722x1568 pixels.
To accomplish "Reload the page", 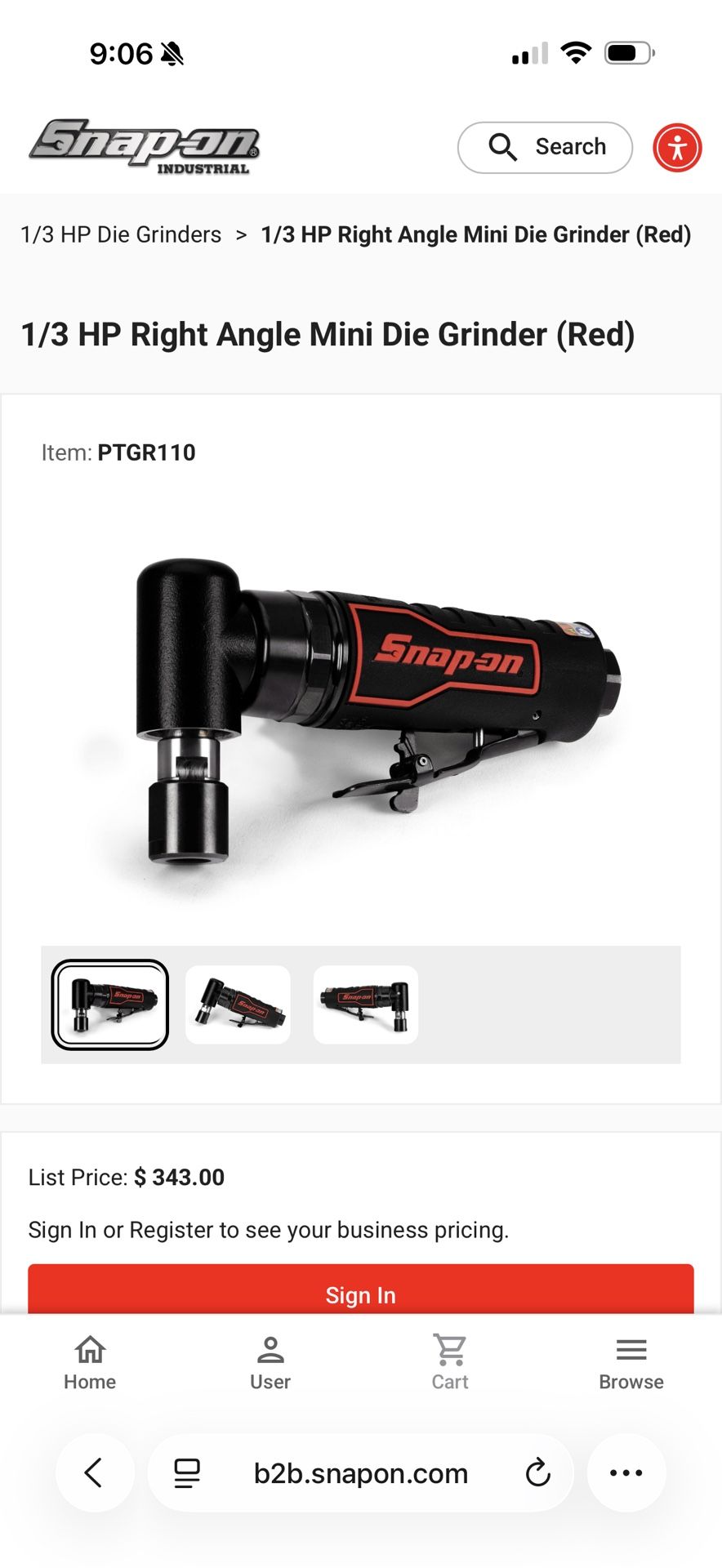I will click(537, 1472).
